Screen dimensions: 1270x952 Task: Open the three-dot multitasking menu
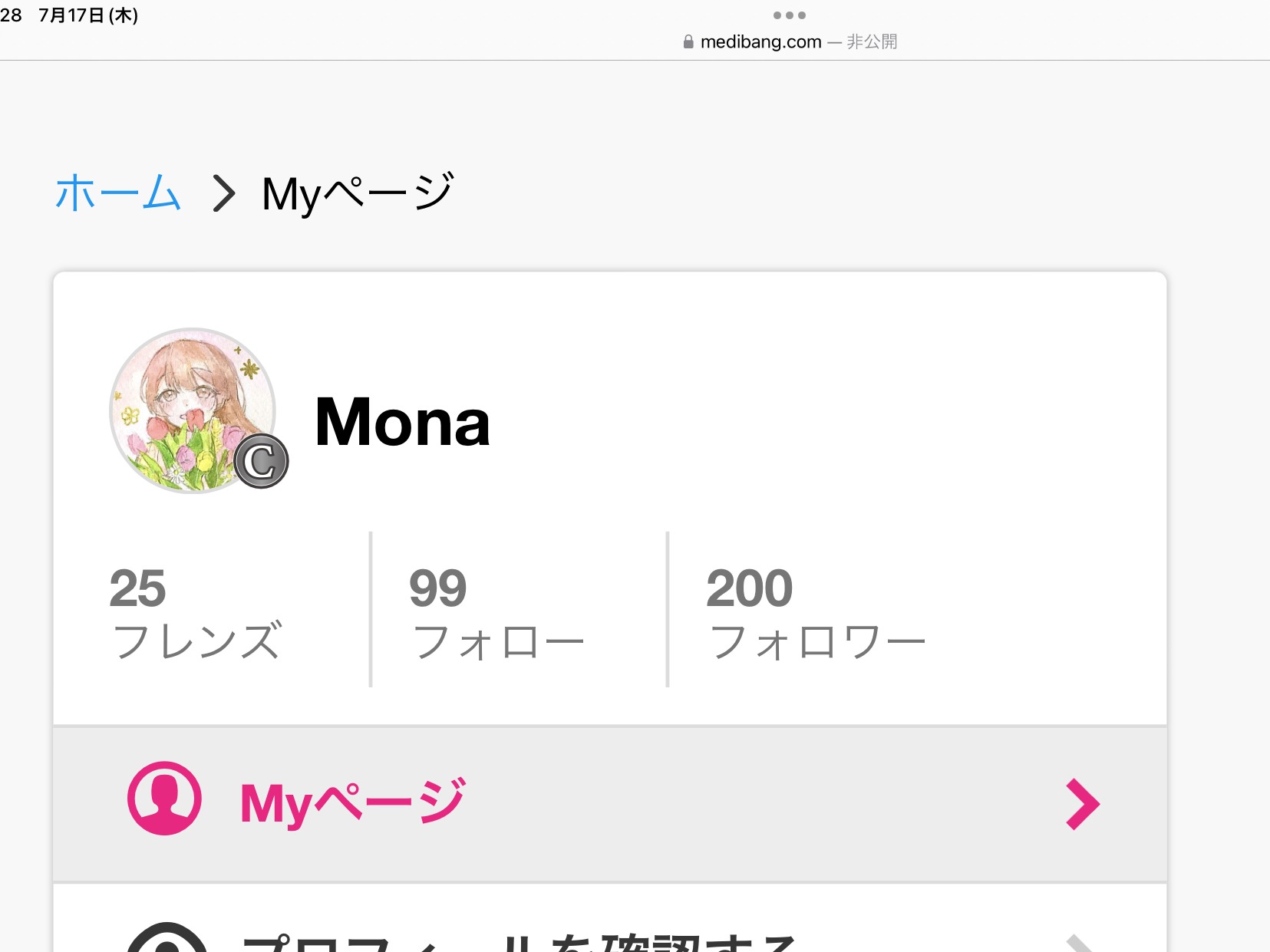point(789,15)
